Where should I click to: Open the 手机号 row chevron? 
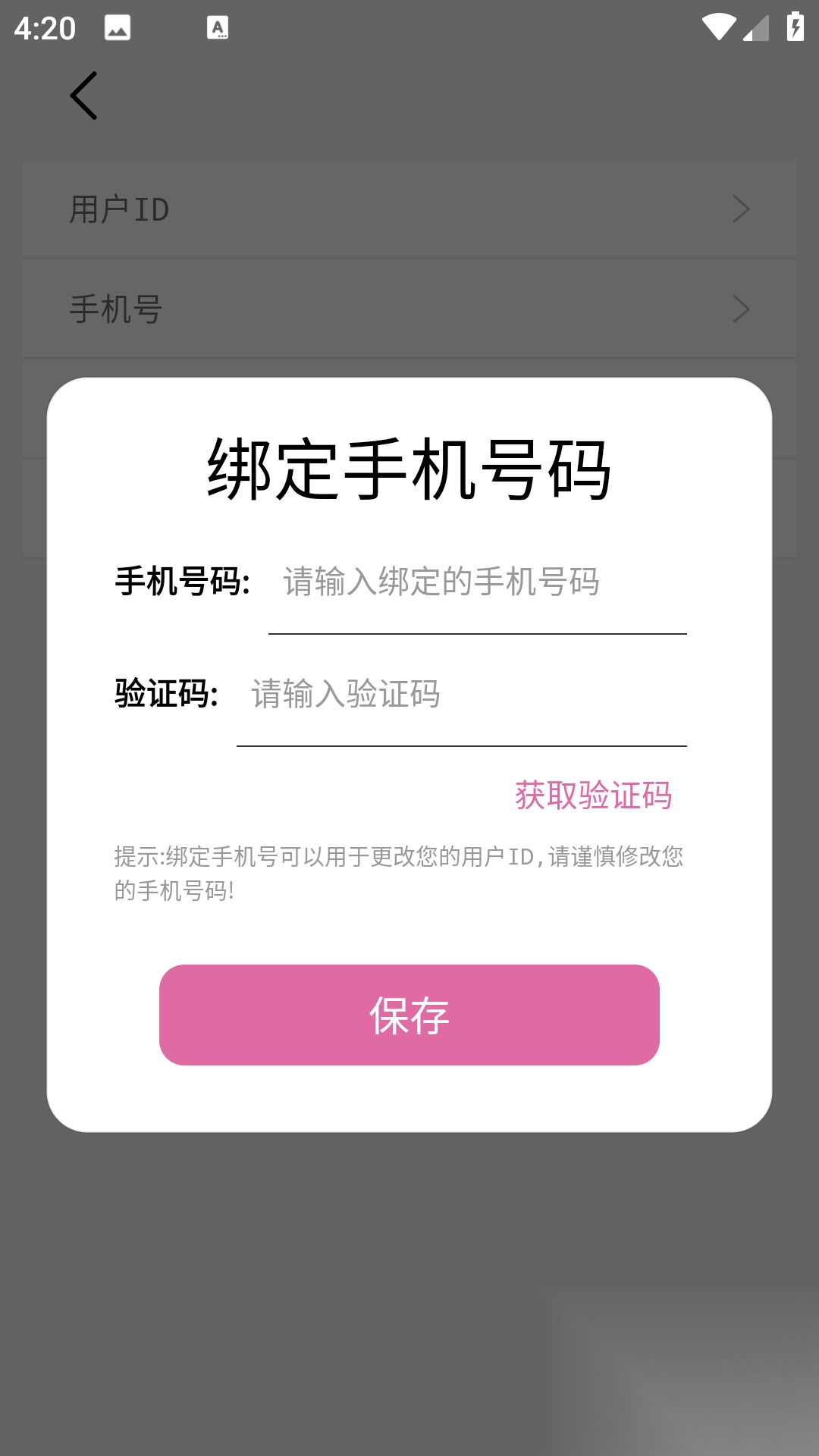(x=742, y=309)
